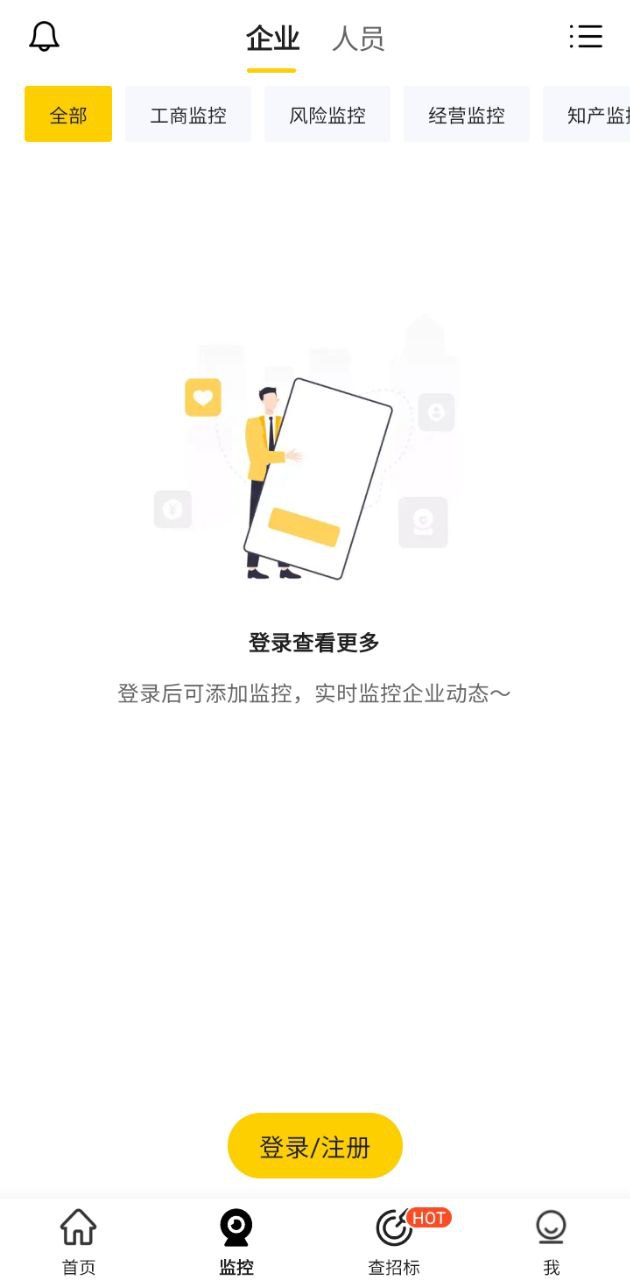630x1280 pixels.
Task: Filter by 风险监控
Action: 327,115
